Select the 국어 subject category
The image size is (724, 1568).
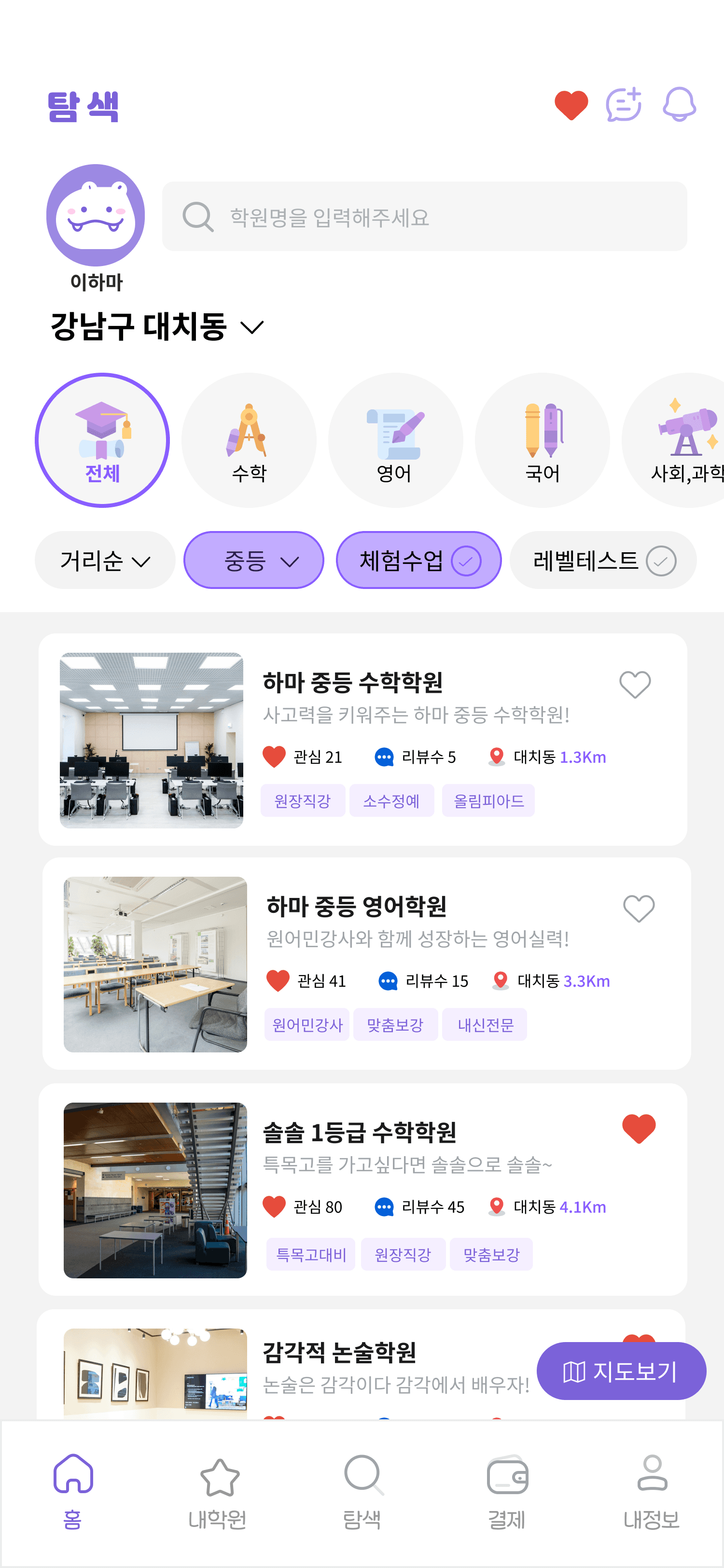tap(542, 440)
